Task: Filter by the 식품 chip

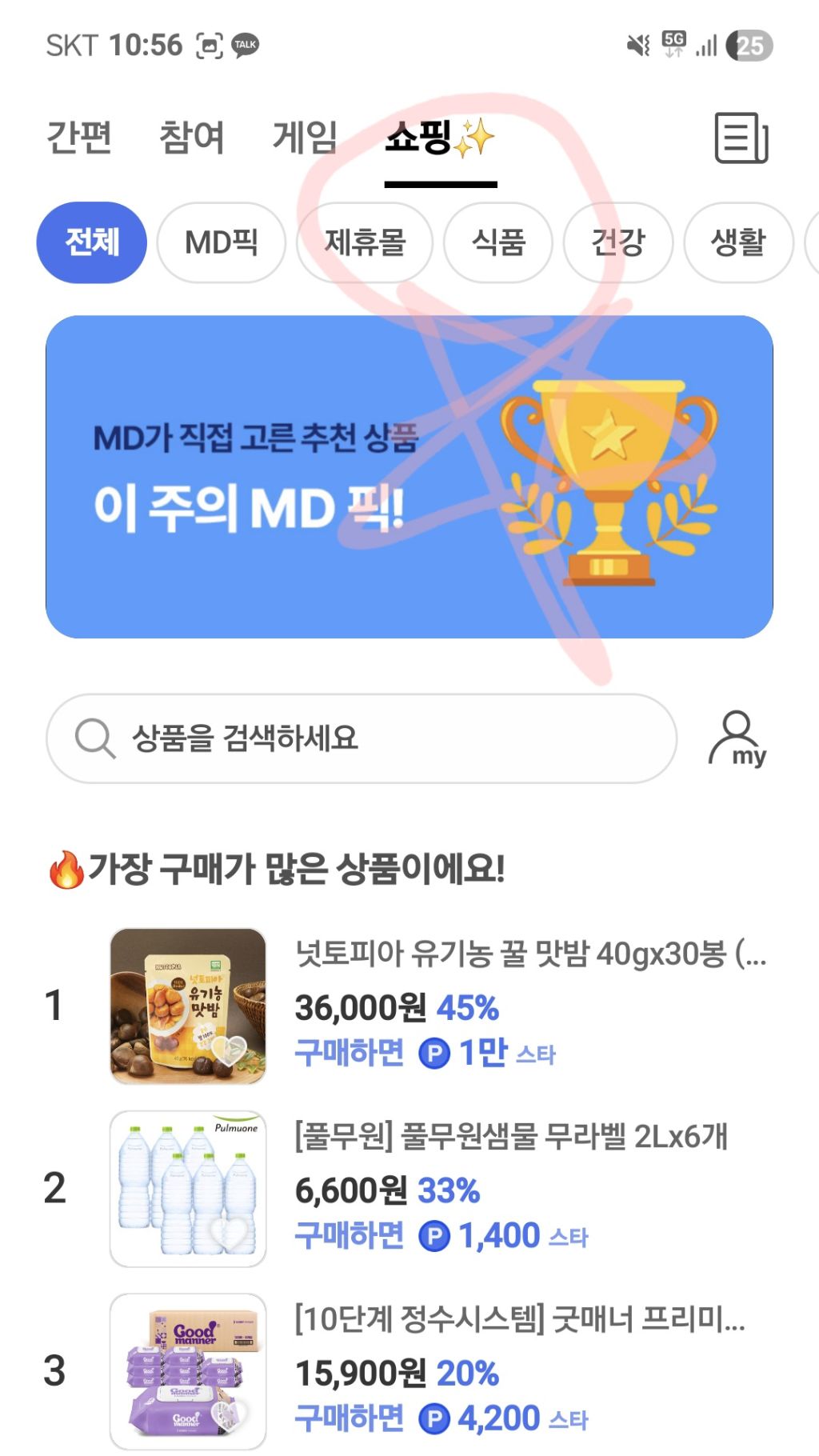Action: [498, 242]
